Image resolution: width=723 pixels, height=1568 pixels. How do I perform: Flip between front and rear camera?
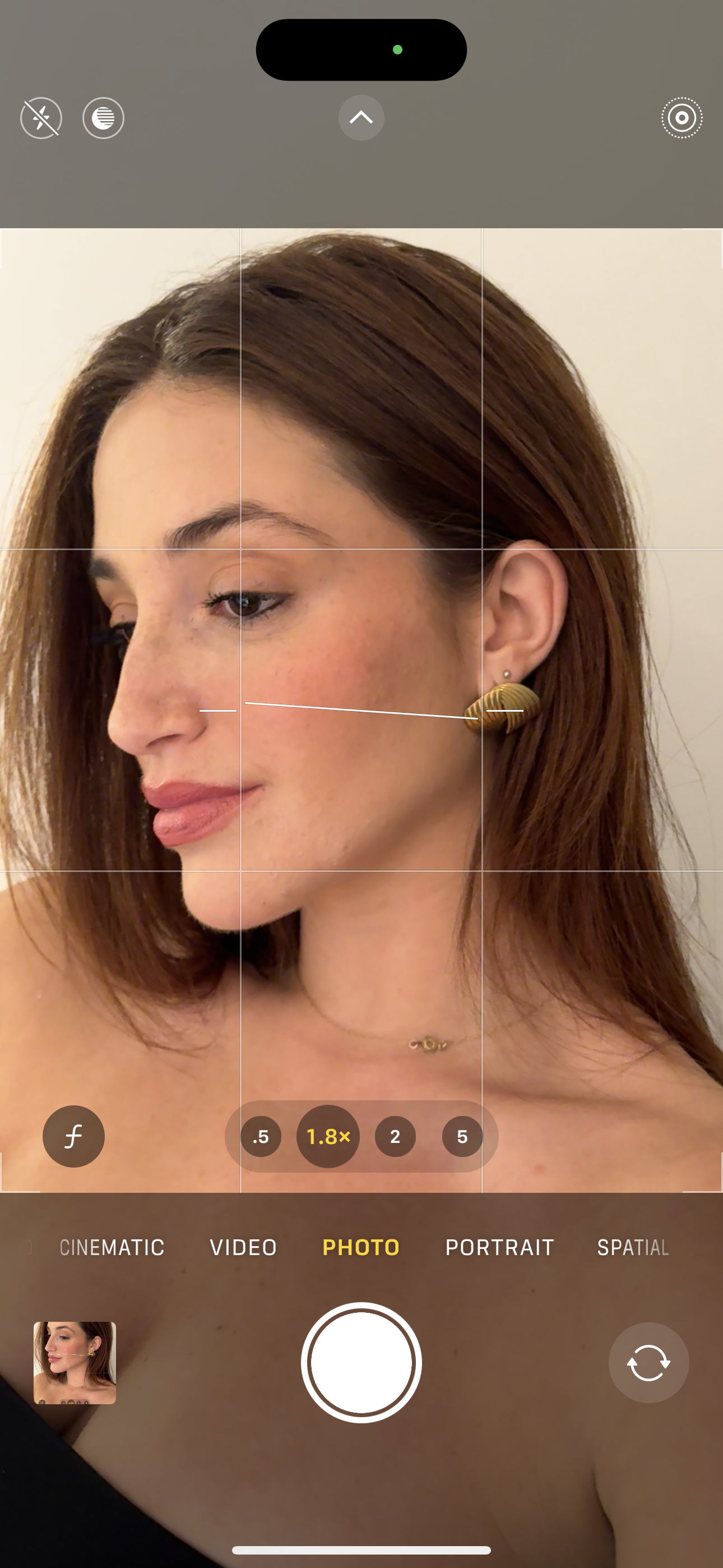pos(648,1362)
